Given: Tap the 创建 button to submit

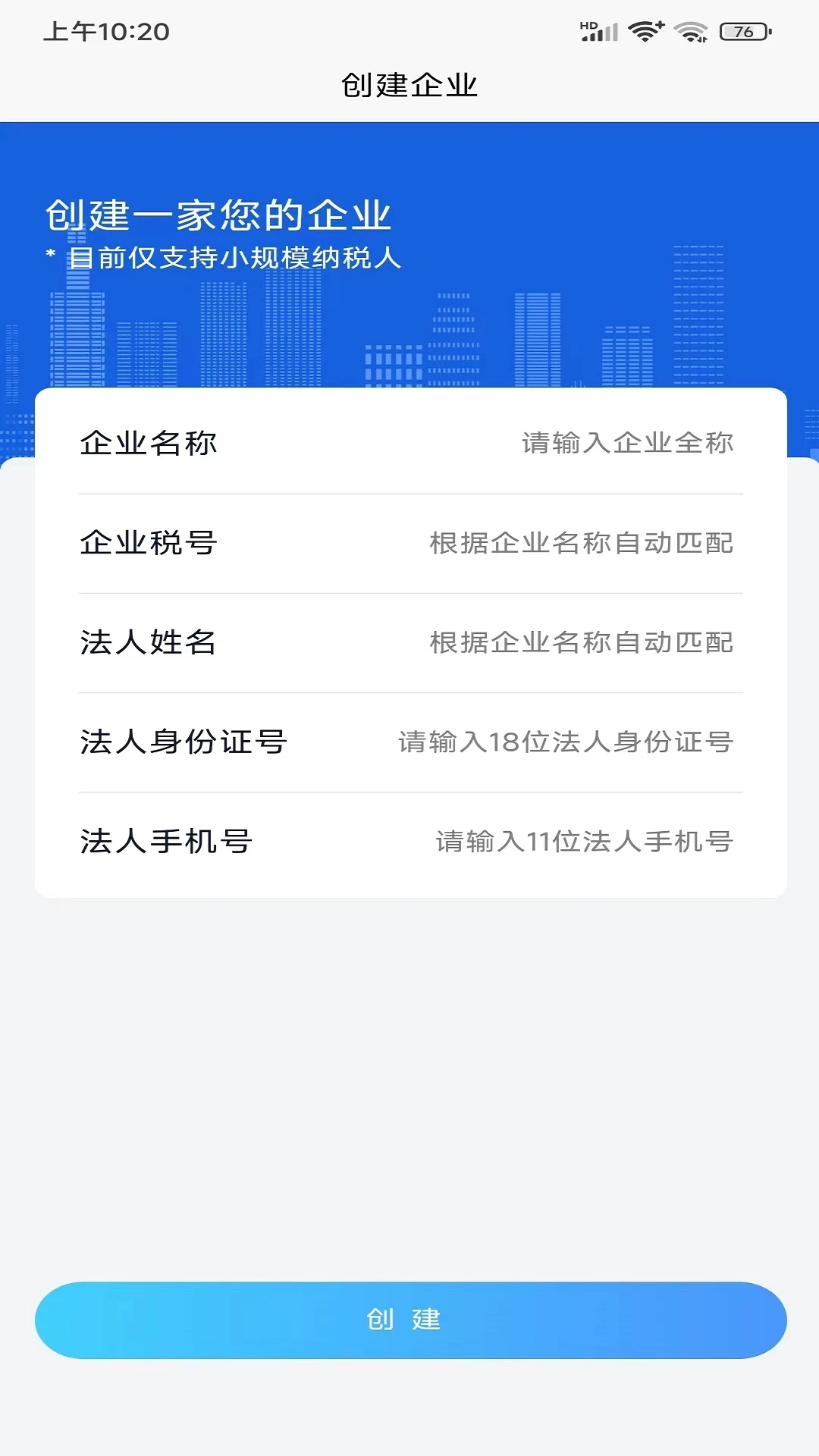Looking at the screenshot, I should 409,1319.
